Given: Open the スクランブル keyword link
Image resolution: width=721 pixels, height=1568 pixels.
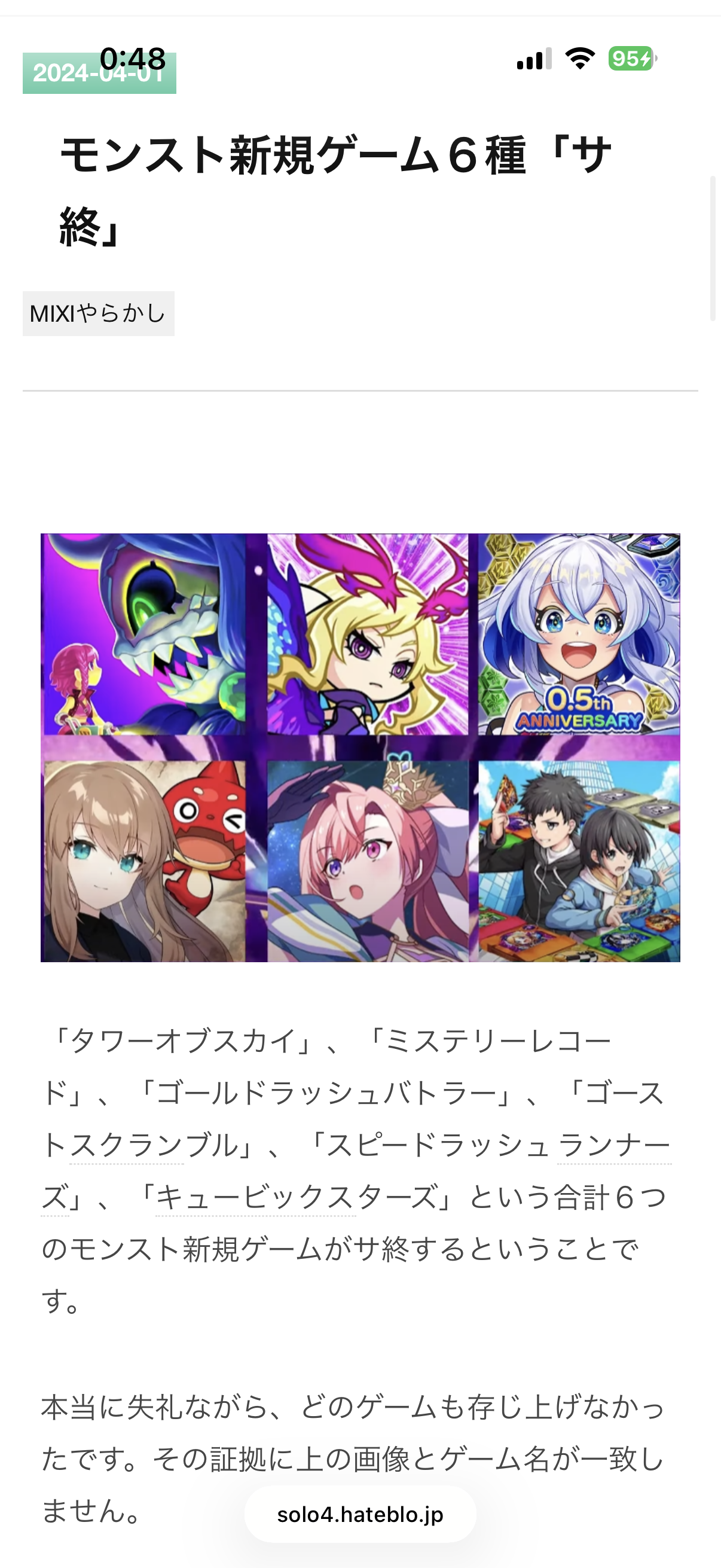Looking at the screenshot, I should point(127,1146).
